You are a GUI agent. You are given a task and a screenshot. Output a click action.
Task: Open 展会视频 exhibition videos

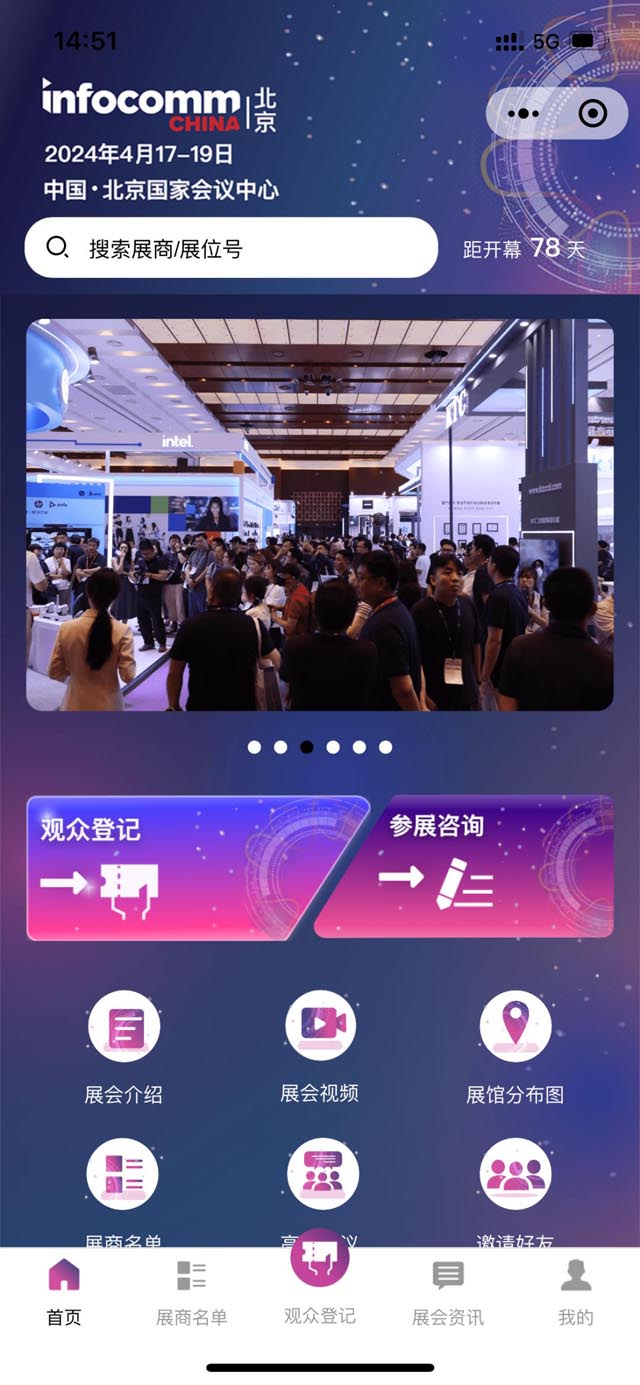(x=320, y=1028)
